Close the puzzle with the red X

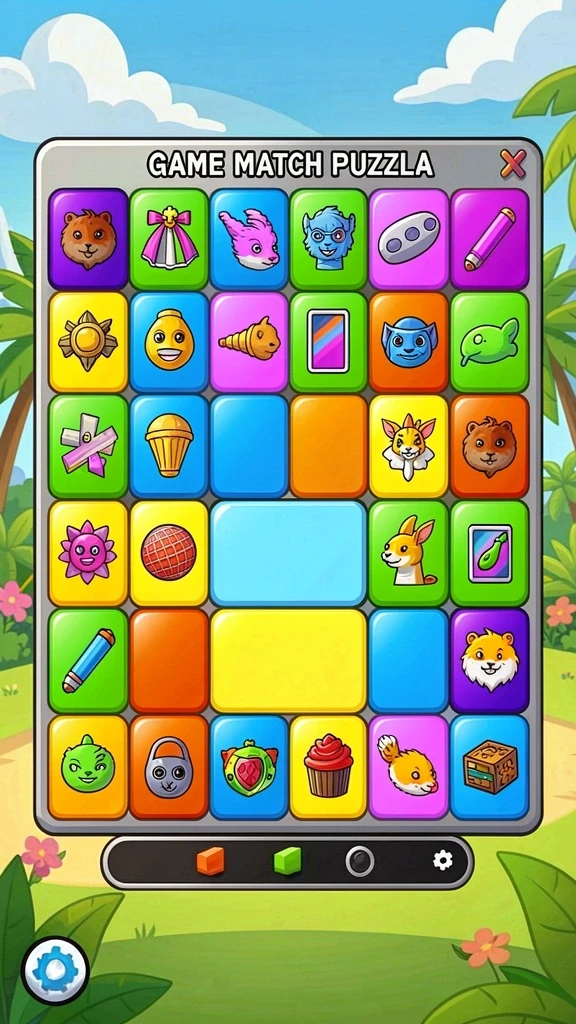[513, 163]
